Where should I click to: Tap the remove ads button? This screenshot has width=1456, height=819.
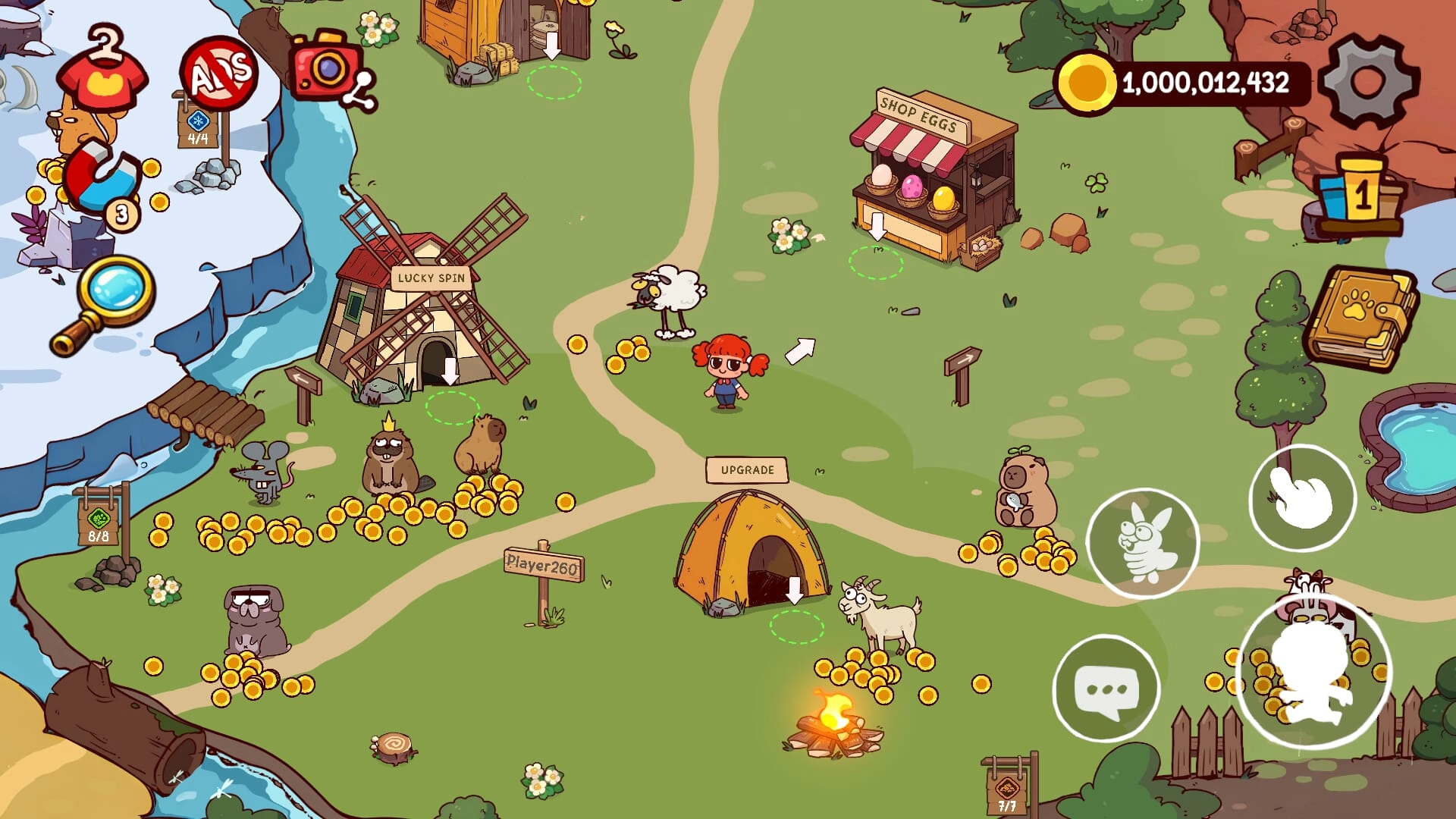[218, 73]
